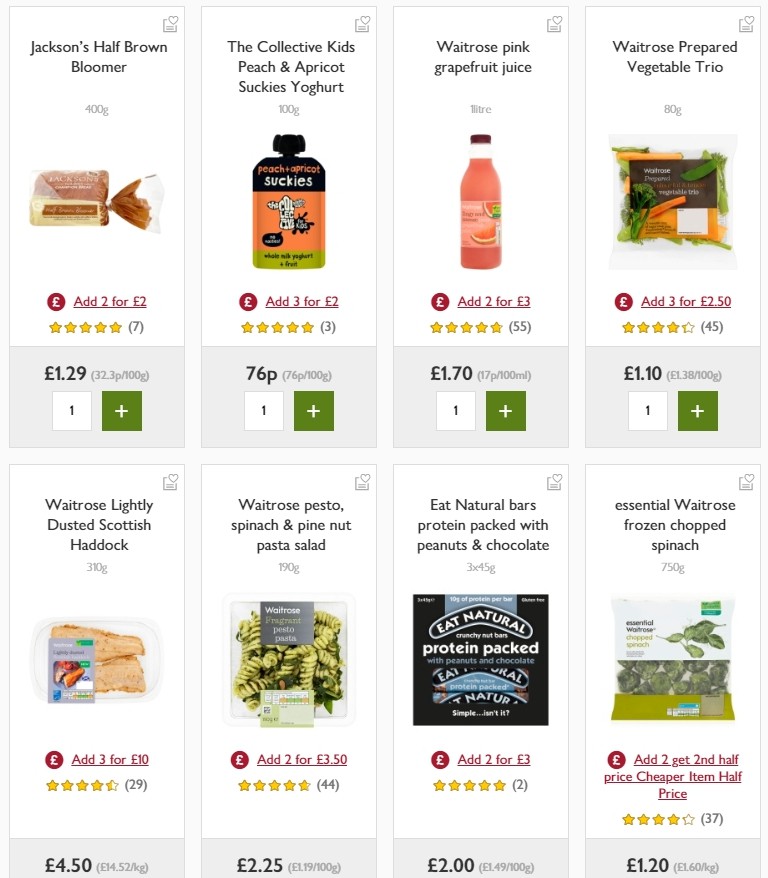Toggle the list icon on Scottish Haddock

pyautogui.click(x=170, y=482)
